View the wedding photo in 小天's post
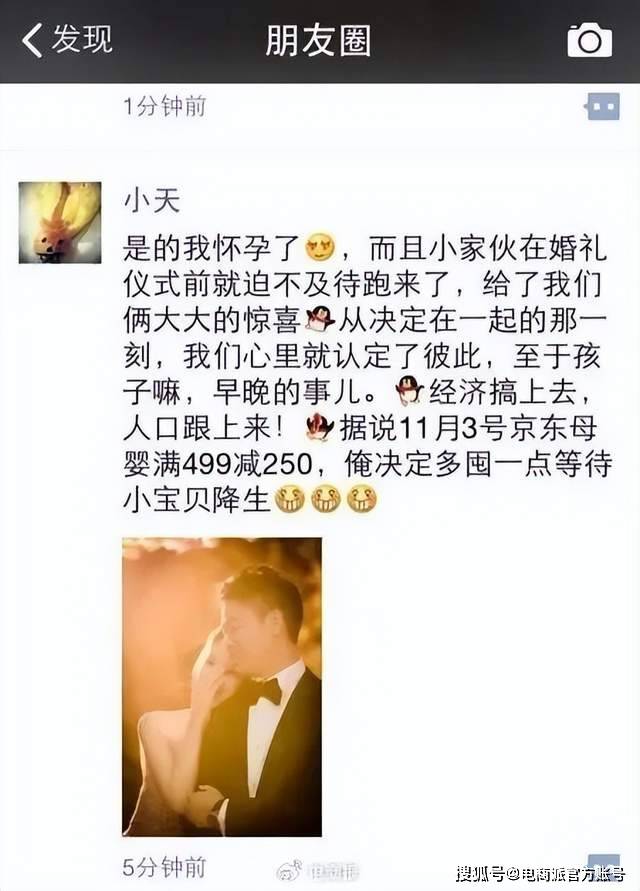 click(x=222, y=686)
